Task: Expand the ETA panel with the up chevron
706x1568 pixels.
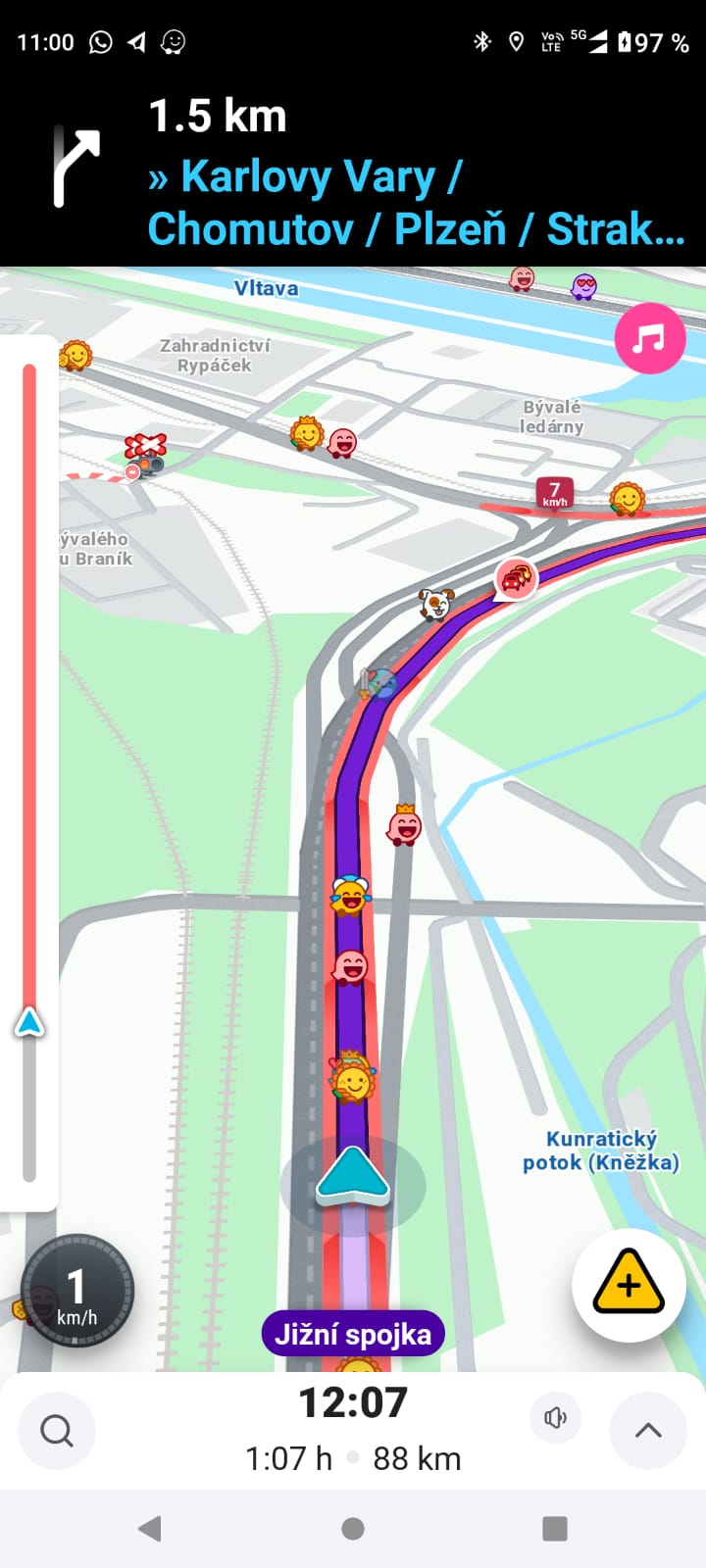Action: (648, 1431)
